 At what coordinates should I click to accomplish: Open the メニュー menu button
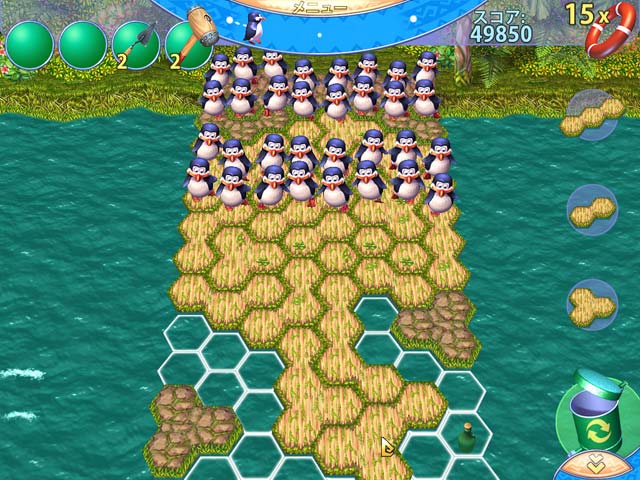318,6
